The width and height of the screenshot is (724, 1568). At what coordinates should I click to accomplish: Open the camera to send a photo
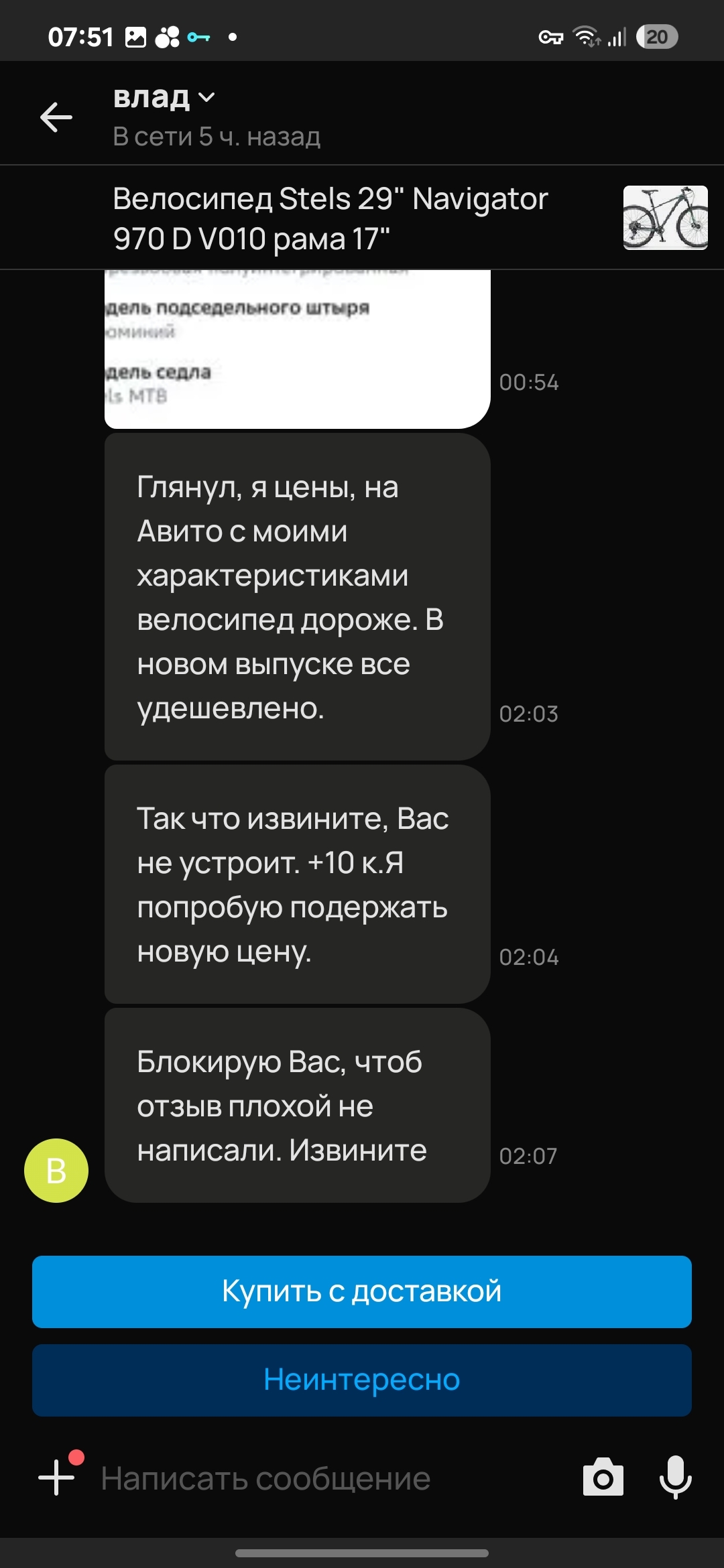click(x=603, y=1478)
